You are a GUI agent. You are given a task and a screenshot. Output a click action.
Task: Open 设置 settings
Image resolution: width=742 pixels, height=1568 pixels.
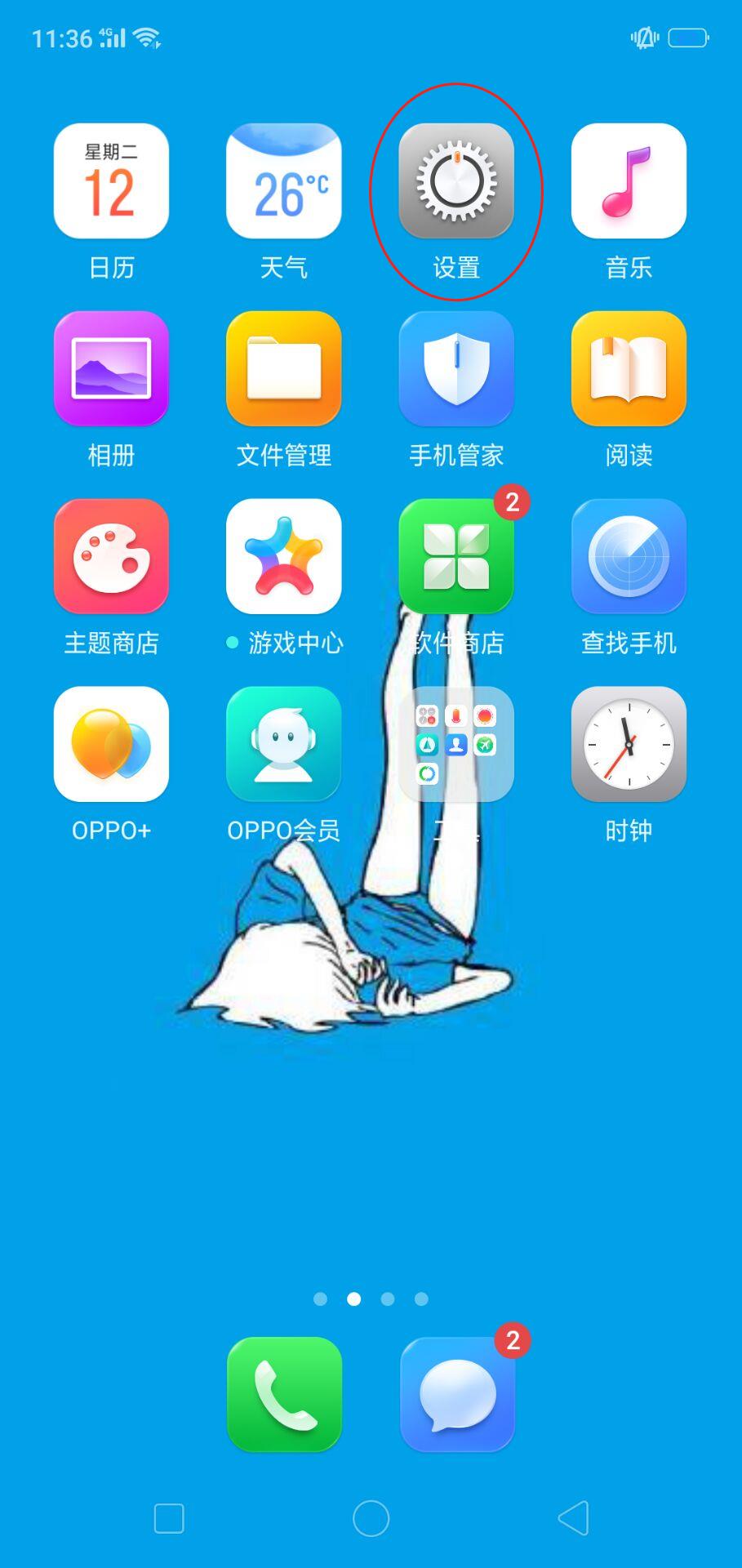pos(456,181)
